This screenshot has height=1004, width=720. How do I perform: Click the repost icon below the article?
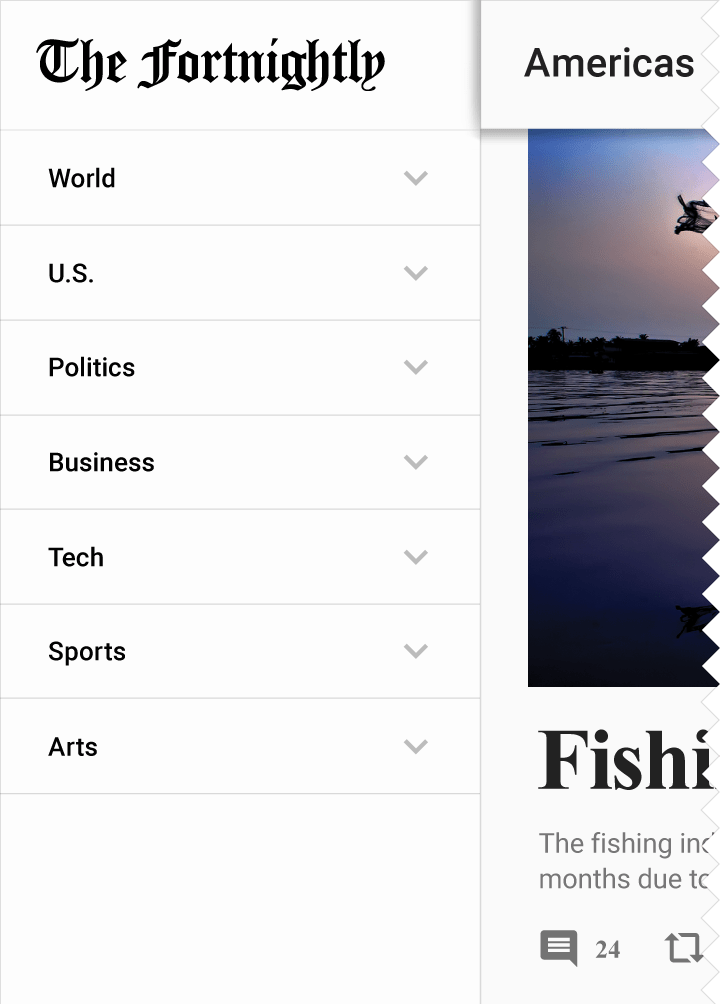coord(686,948)
